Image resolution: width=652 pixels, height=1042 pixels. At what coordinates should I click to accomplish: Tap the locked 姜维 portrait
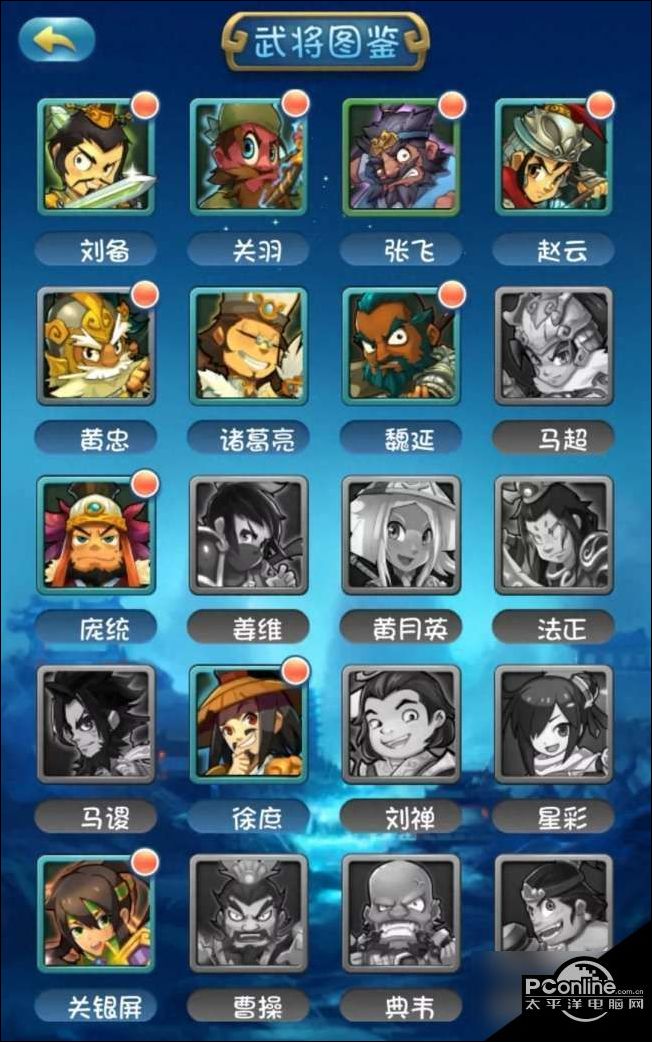pyautogui.click(x=249, y=534)
